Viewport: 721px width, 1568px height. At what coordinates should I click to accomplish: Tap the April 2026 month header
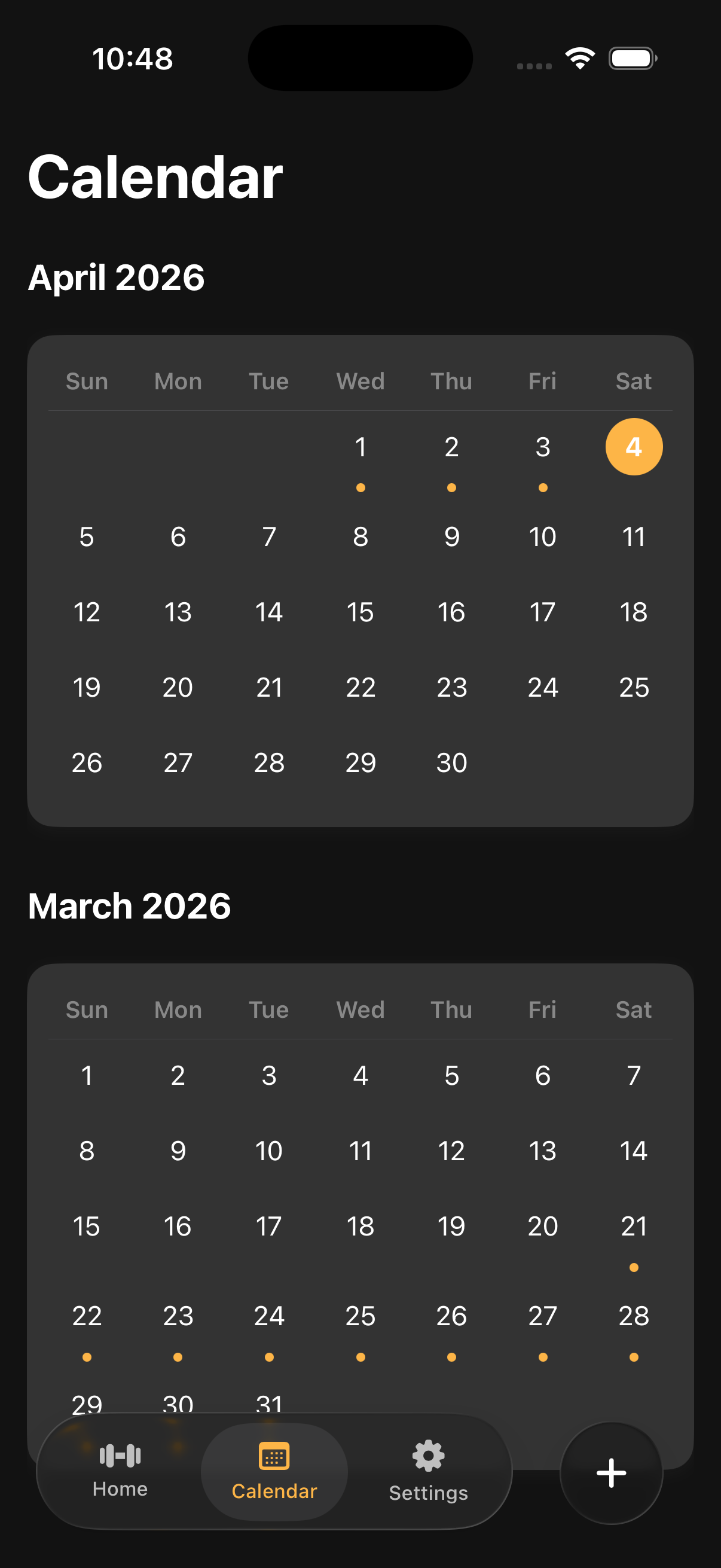click(x=117, y=276)
